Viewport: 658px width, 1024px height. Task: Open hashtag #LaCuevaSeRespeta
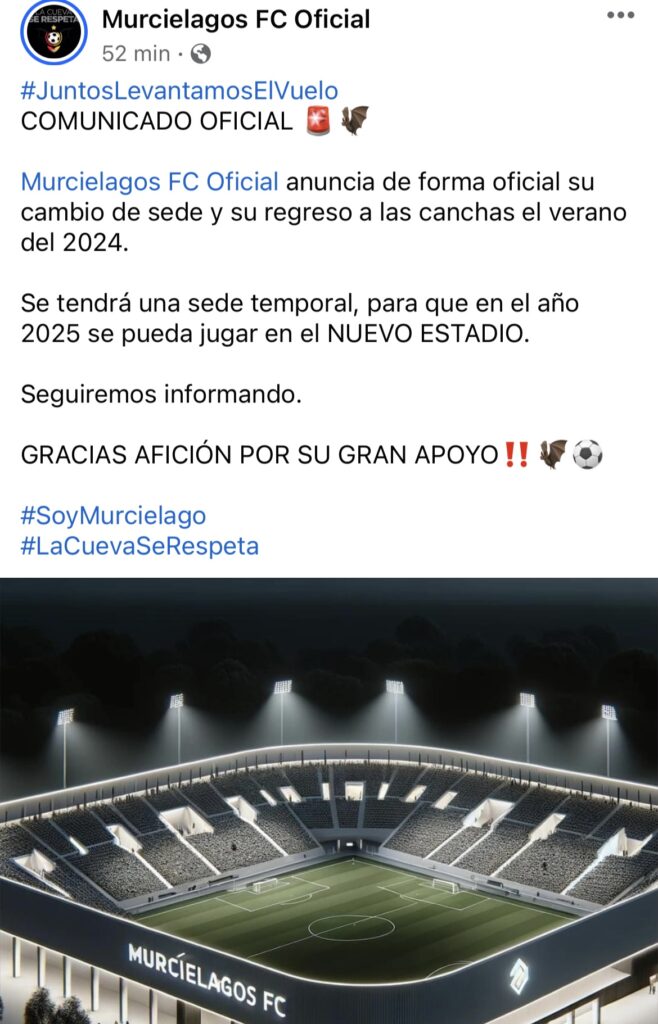point(139,546)
